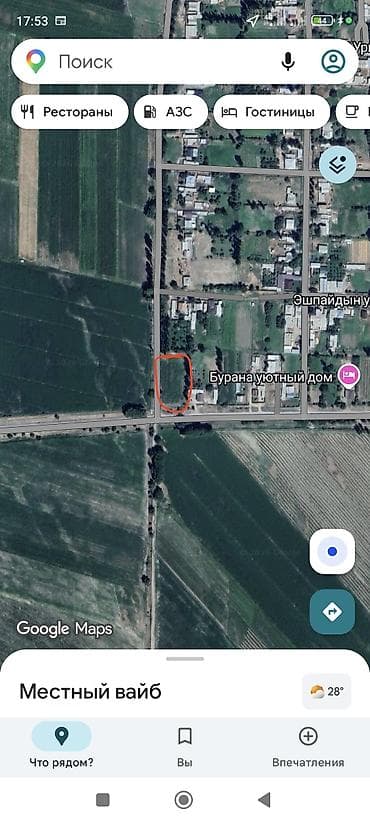Open the account profile icon
Image resolution: width=370 pixels, height=822 pixels.
(333, 62)
